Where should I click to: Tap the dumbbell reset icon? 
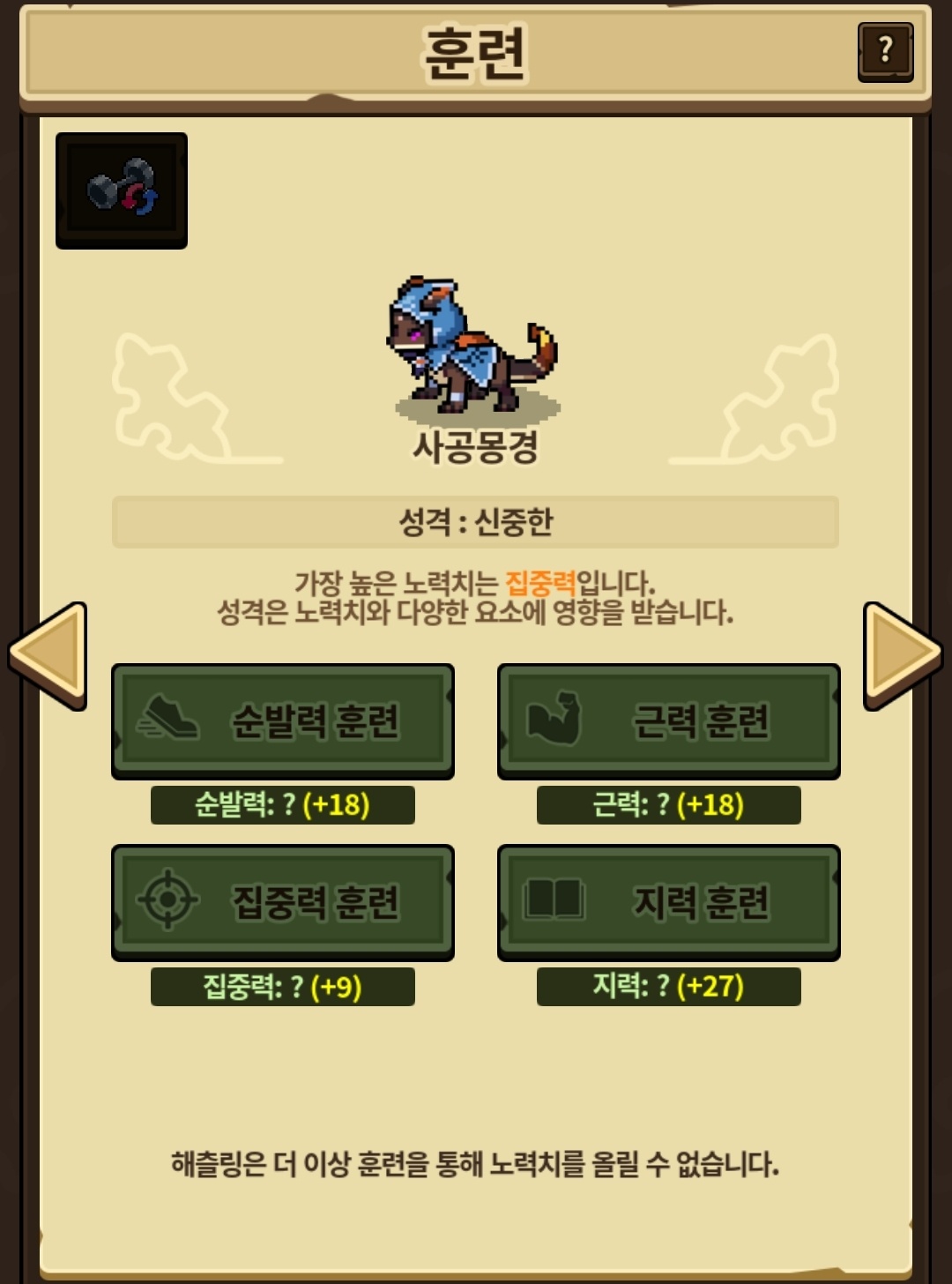(122, 190)
